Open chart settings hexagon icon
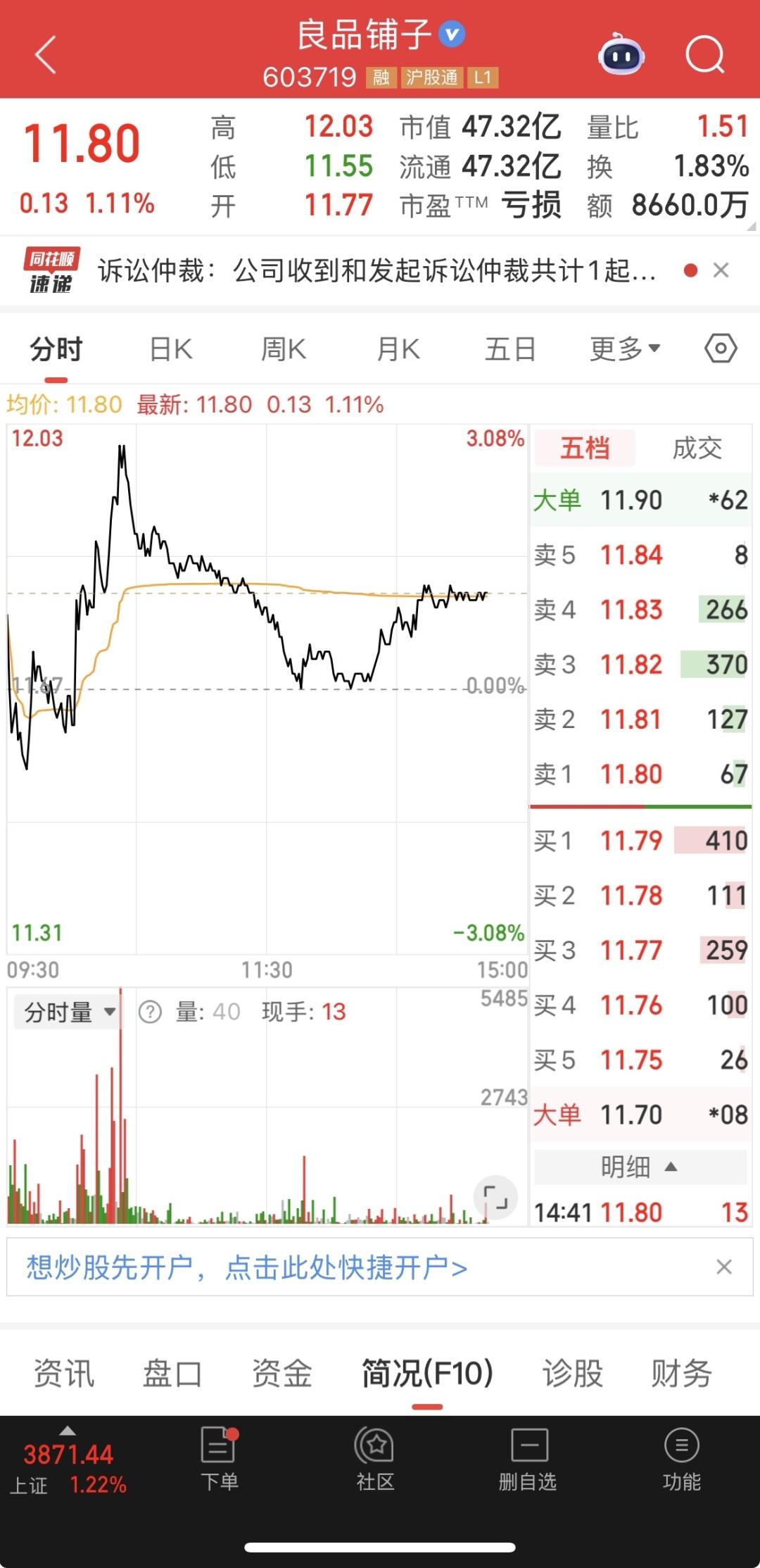This screenshot has width=760, height=1568. (721, 349)
